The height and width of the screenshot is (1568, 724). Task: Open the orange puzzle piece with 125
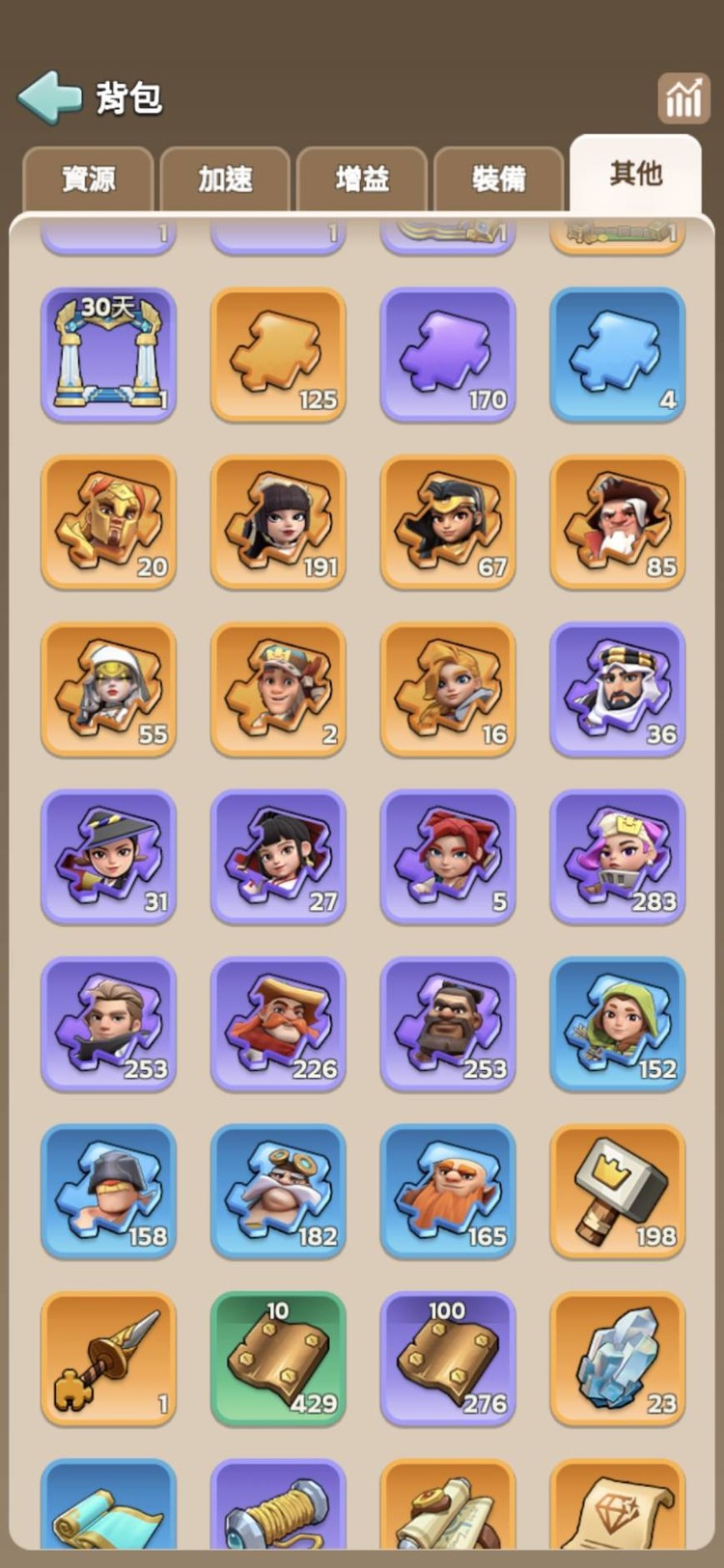click(x=278, y=355)
